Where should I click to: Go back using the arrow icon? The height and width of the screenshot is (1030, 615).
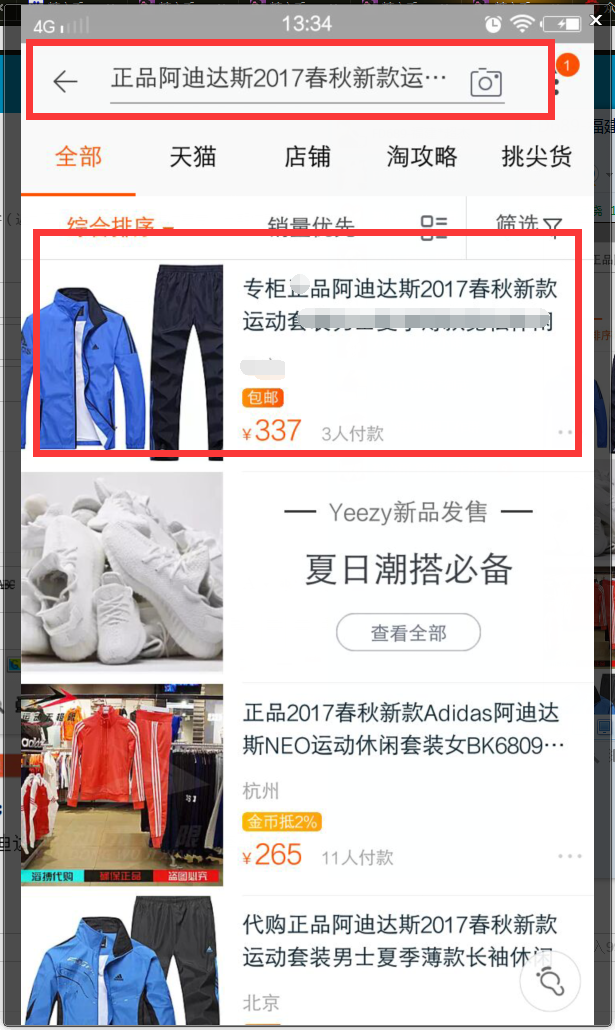[65, 81]
